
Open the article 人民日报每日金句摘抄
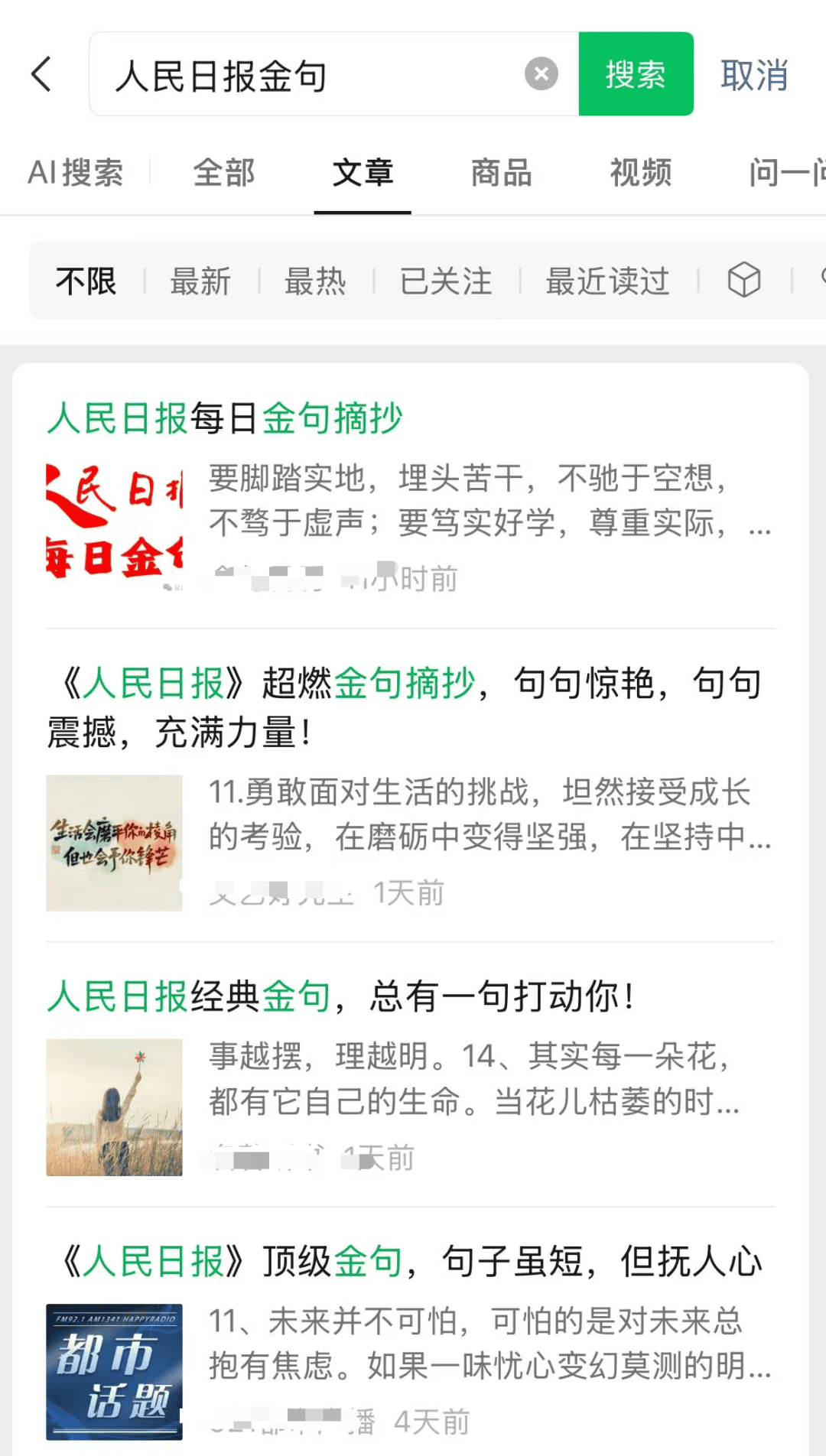[x=225, y=418]
